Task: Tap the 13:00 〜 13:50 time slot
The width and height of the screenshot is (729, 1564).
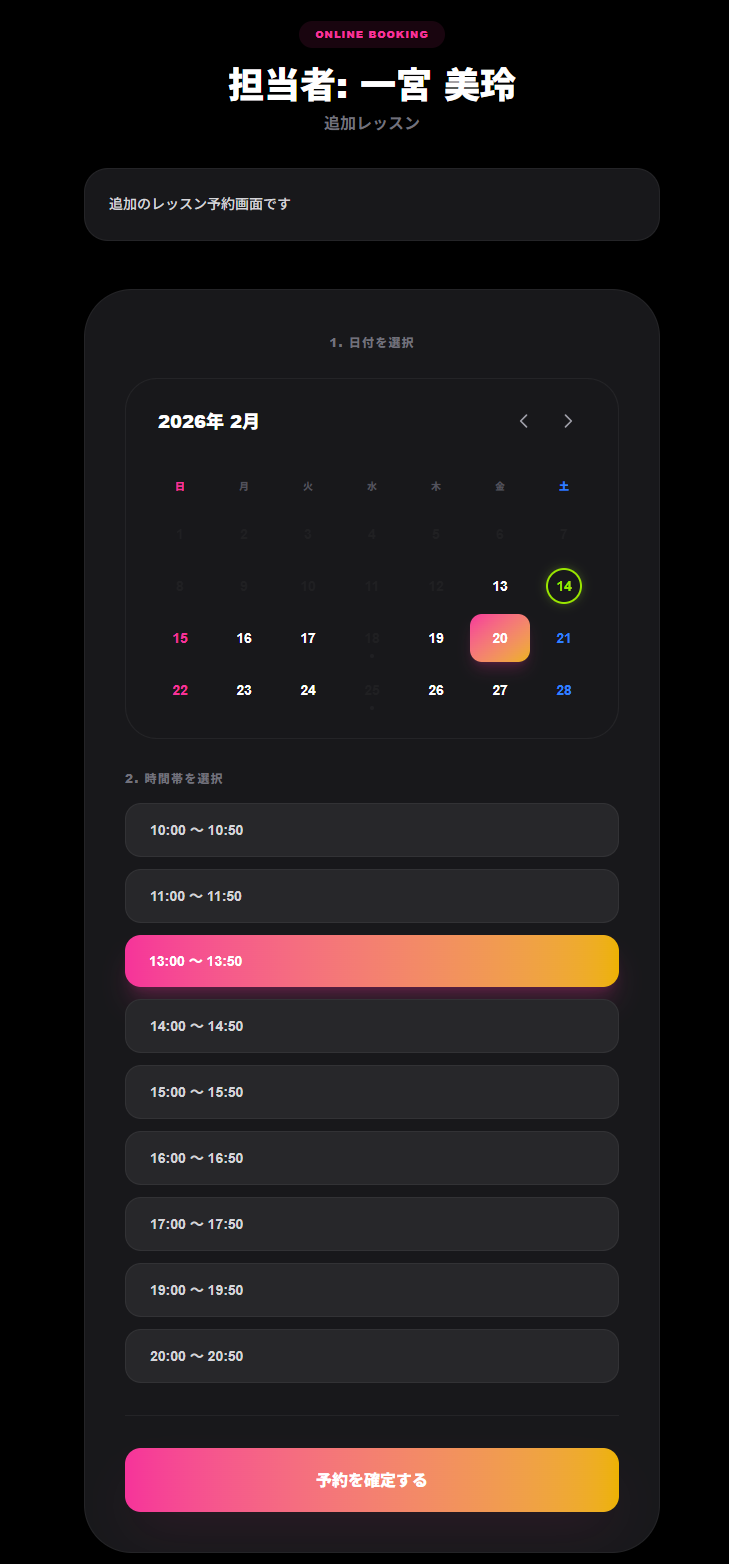Action: pyautogui.click(x=372, y=961)
